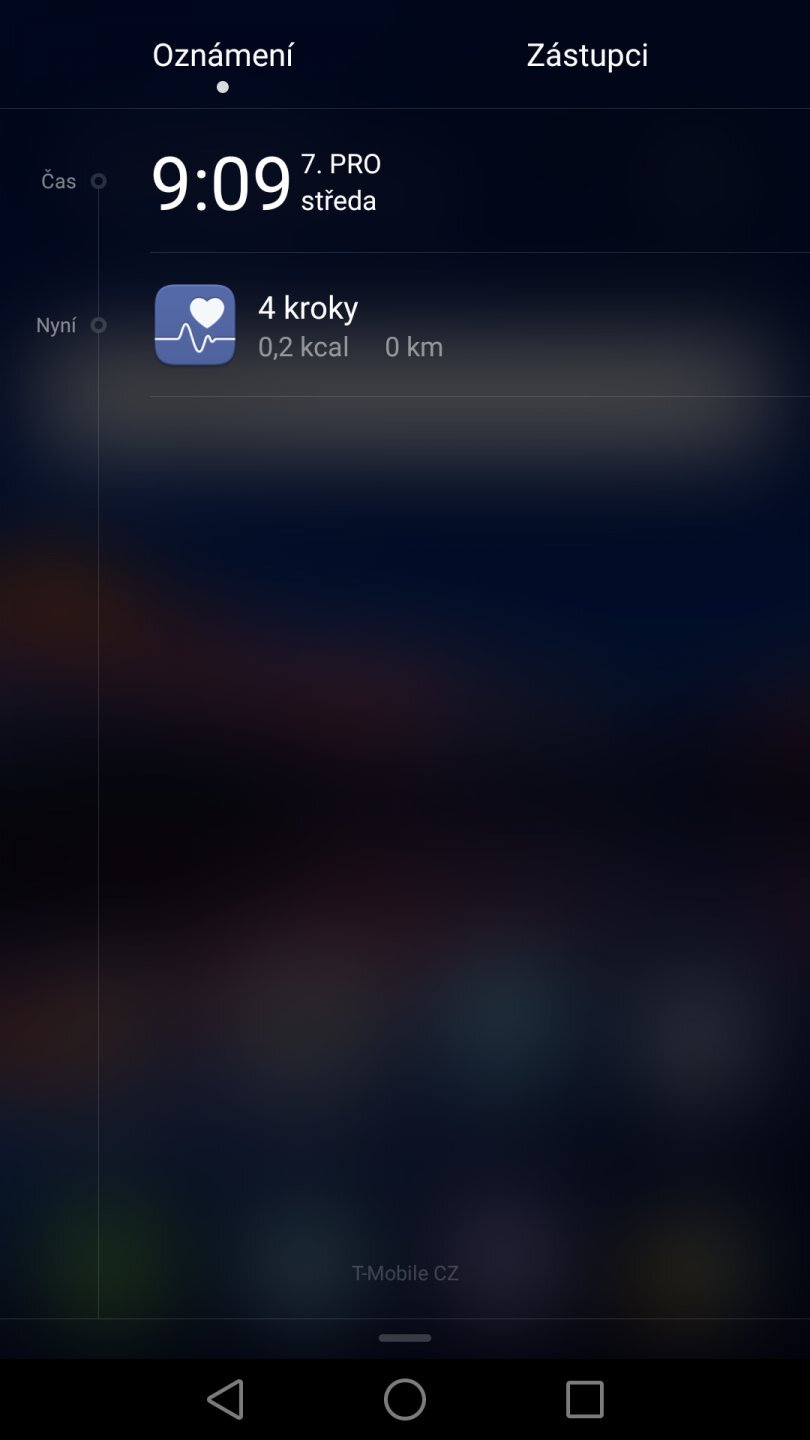810x1440 pixels.
Task: Tap the system back button
Action: [225, 1399]
